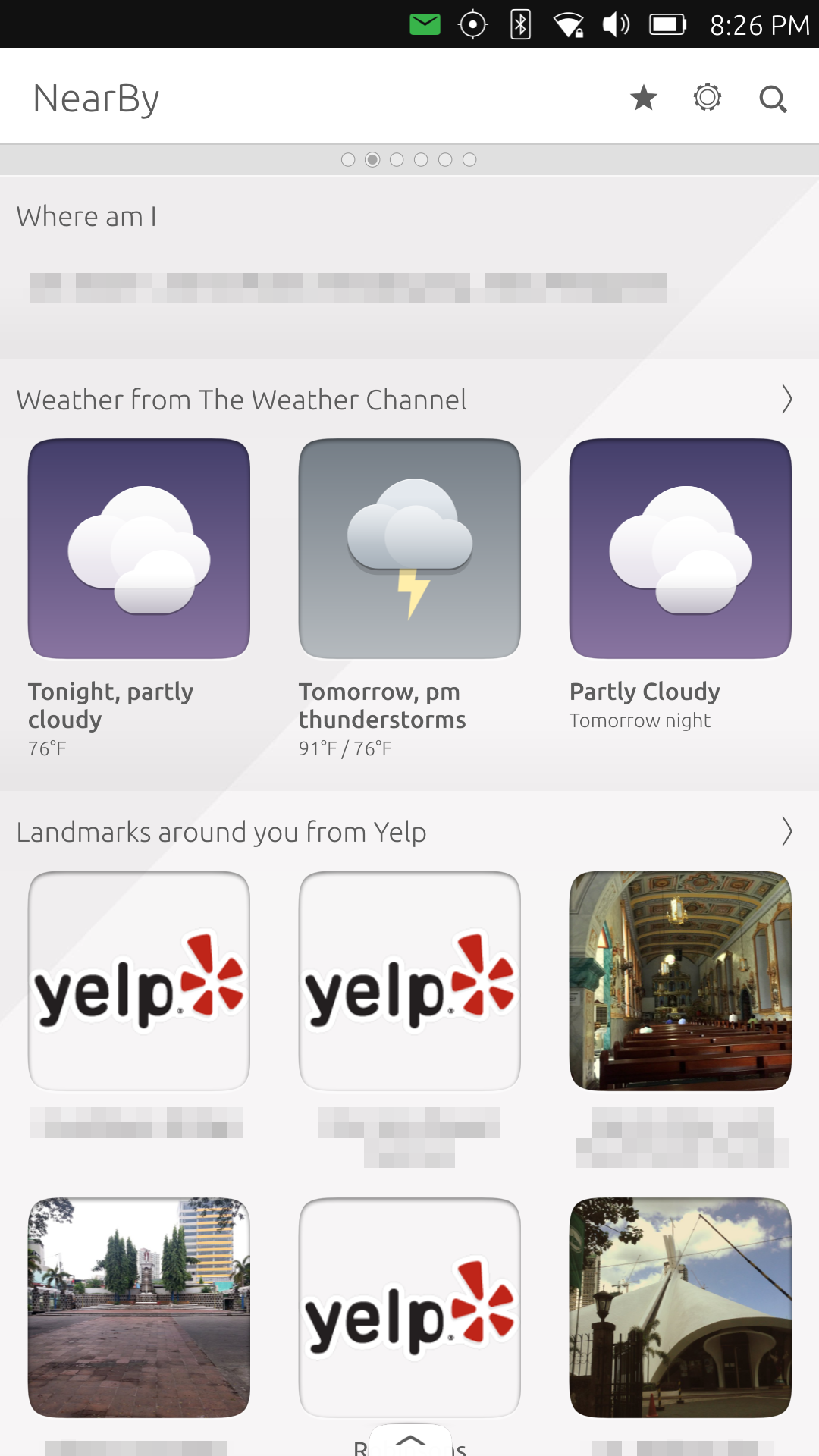
Task: Expand the Weather Channel section arrow
Action: (786, 399)
